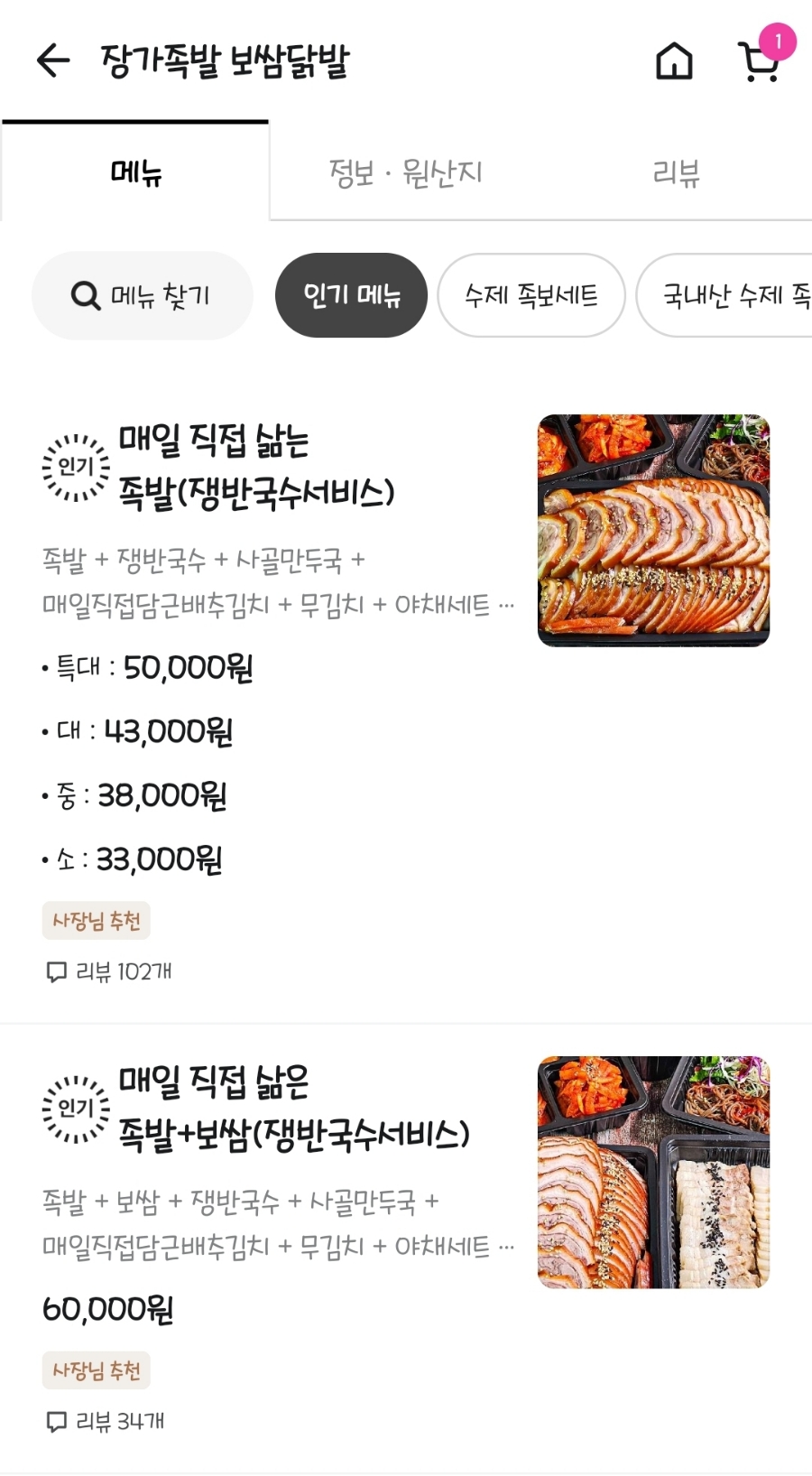Viewport: 812px width, 1476px height.
Task: Open 메뉴 찾기 search
Action: 142,296
